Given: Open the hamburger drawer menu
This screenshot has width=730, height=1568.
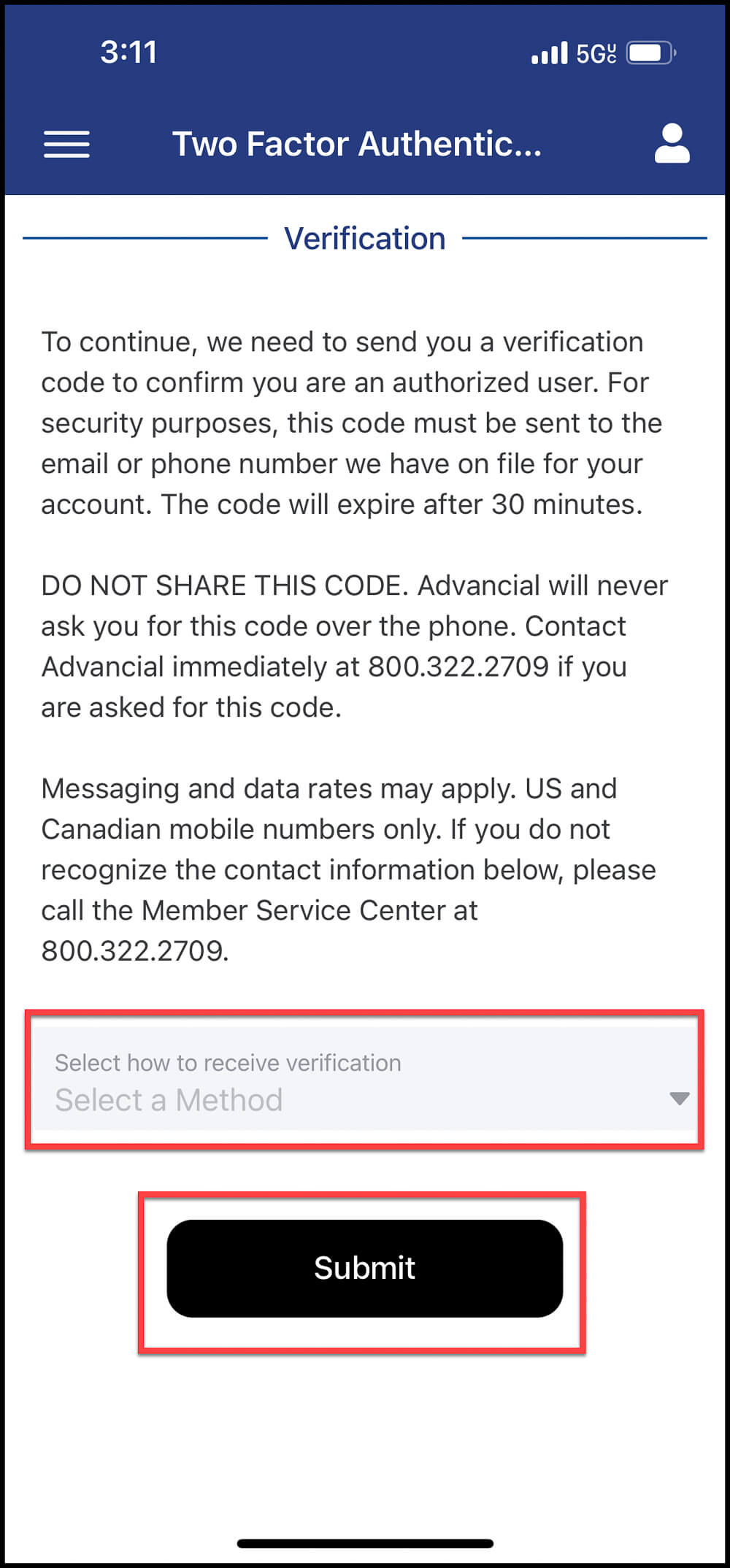Looking at the screenshot, I should (x=66, y=144).
